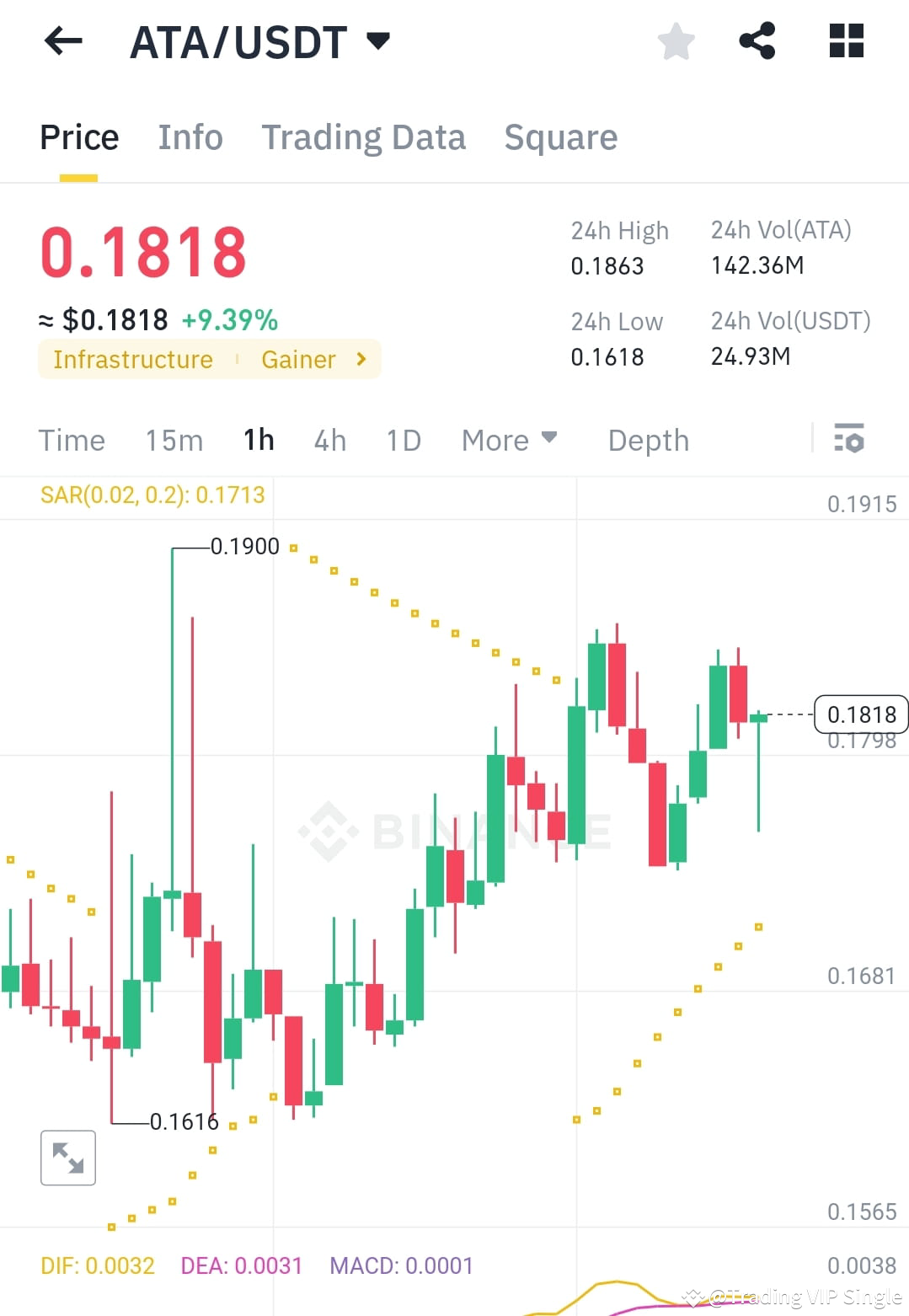
Task: Switch to the Trading Data tab
Action: [x=364, y=136]
